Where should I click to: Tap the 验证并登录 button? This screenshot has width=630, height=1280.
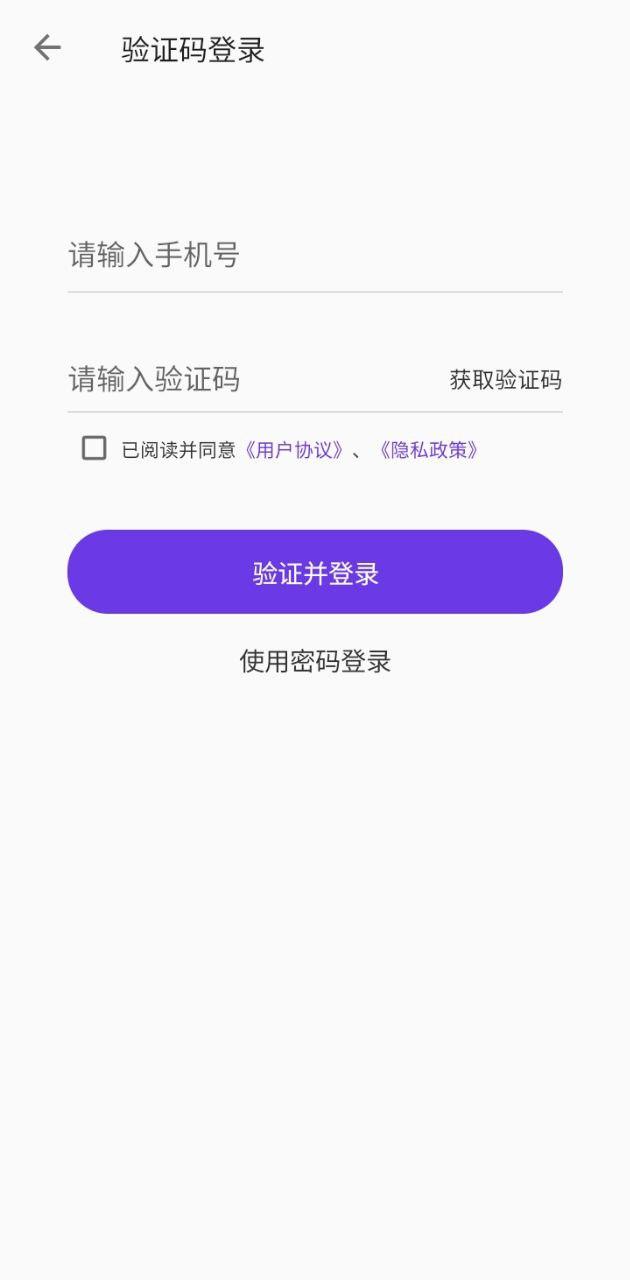314,572
